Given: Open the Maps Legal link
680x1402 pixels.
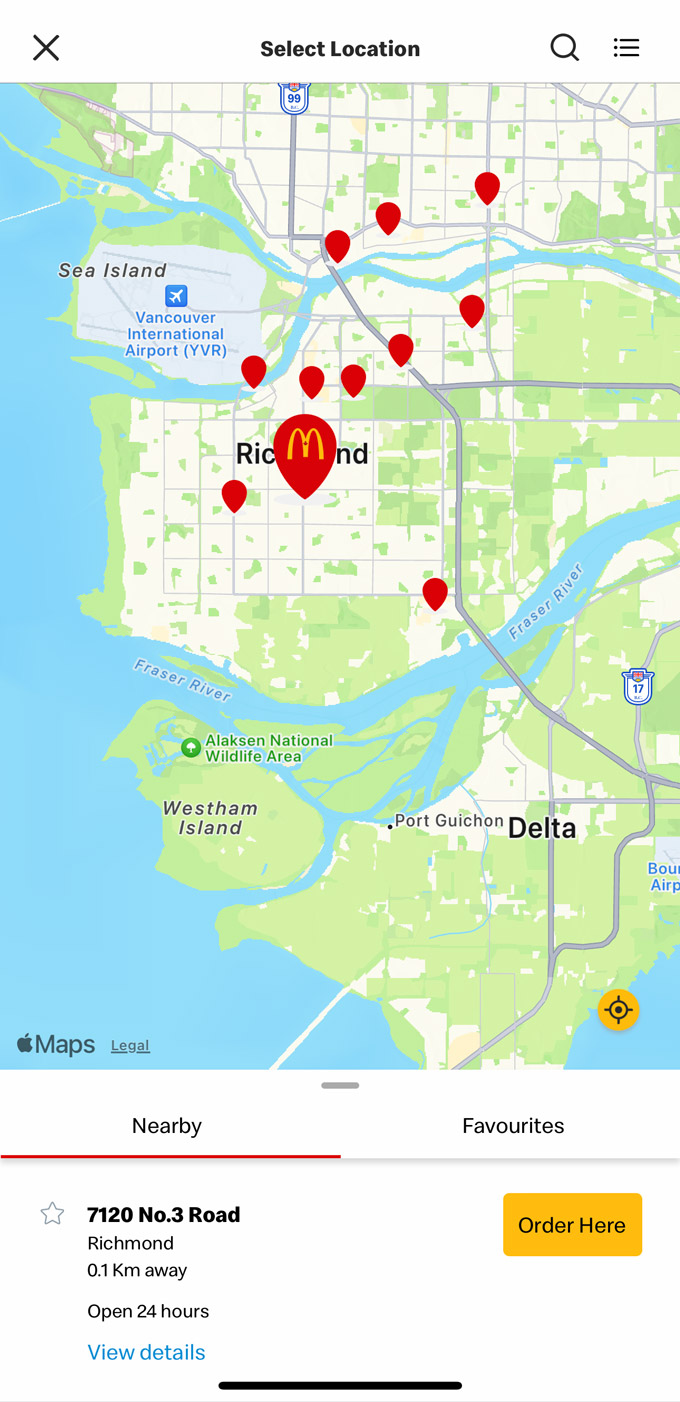Looking at the screenshot, I should point(130,1045).
